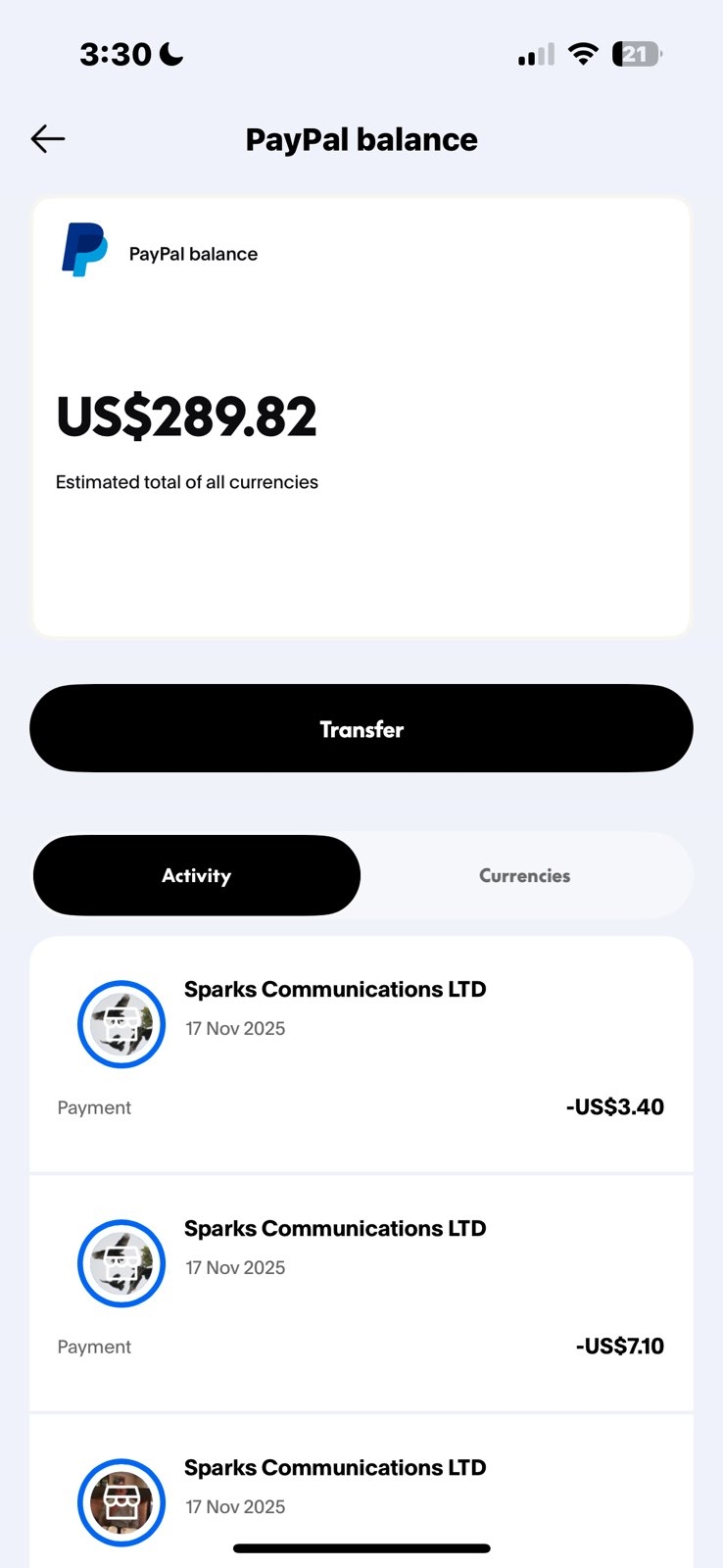The image size is (723, 1568).
Task: Open the -US$7.10 Sparks Communications payment
Action: click(361, 1292)
